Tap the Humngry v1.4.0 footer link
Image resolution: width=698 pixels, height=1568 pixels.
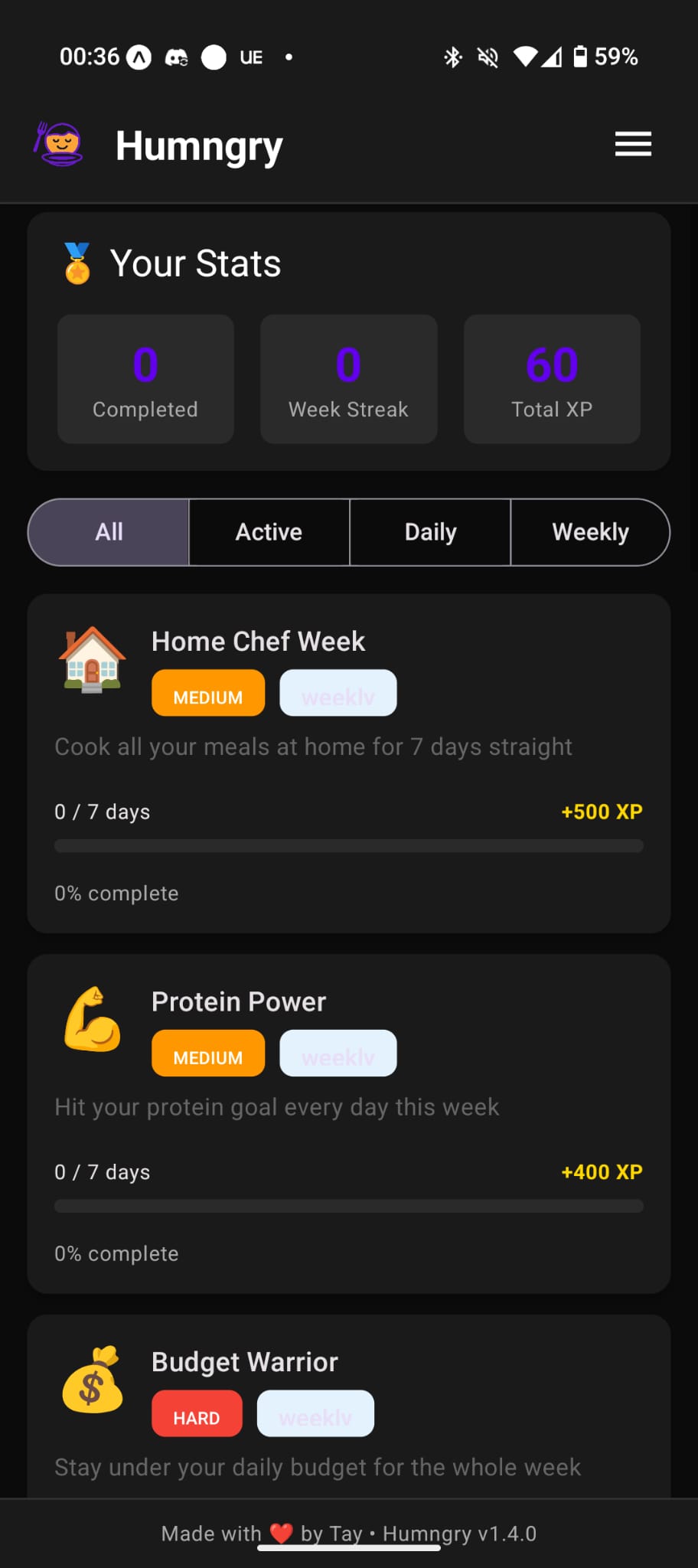coord(460,1534)
